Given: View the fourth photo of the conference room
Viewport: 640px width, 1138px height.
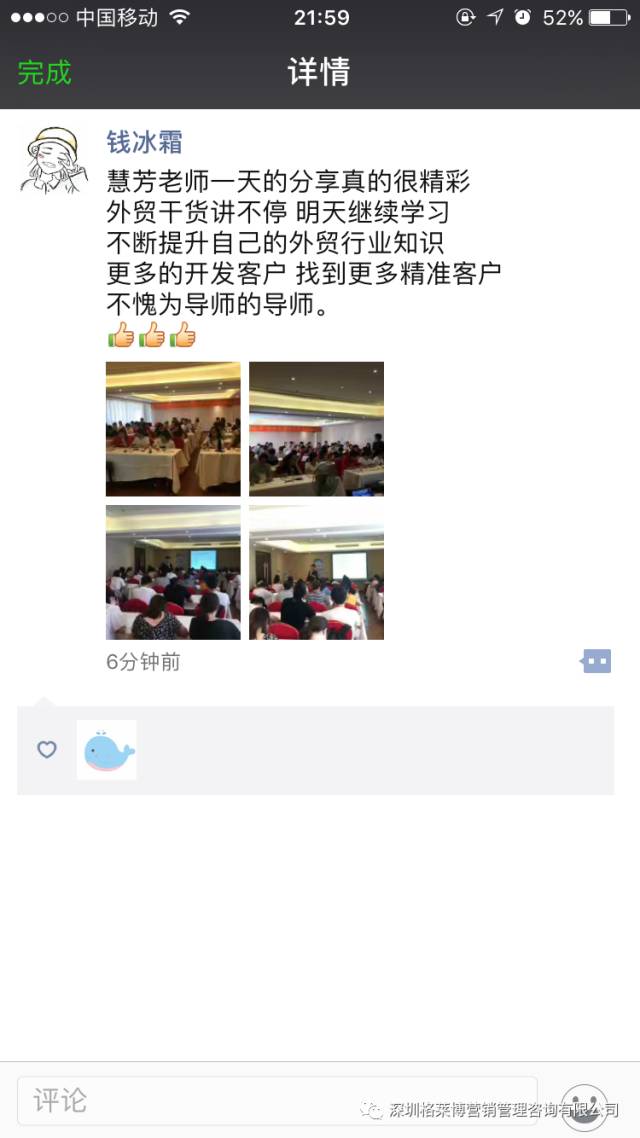Looking at the screenshot, I should click(x=316, y=572).
